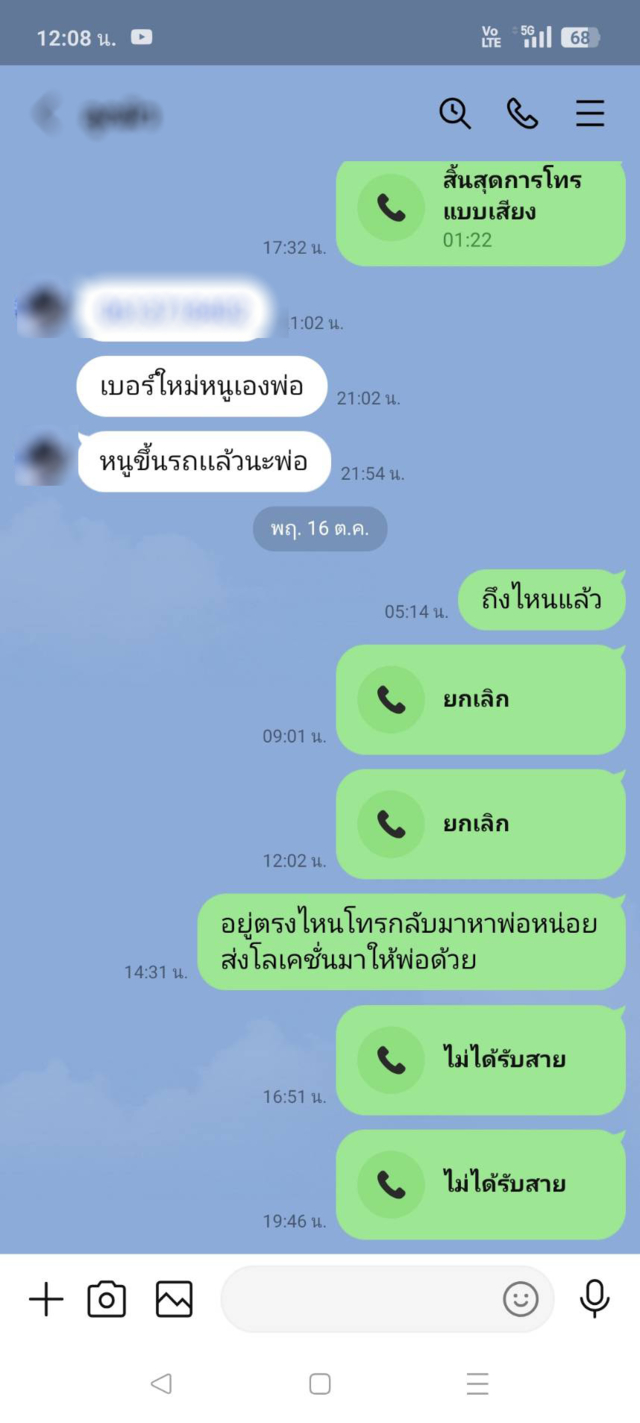Open the gallery image picker

[174, 1299]
